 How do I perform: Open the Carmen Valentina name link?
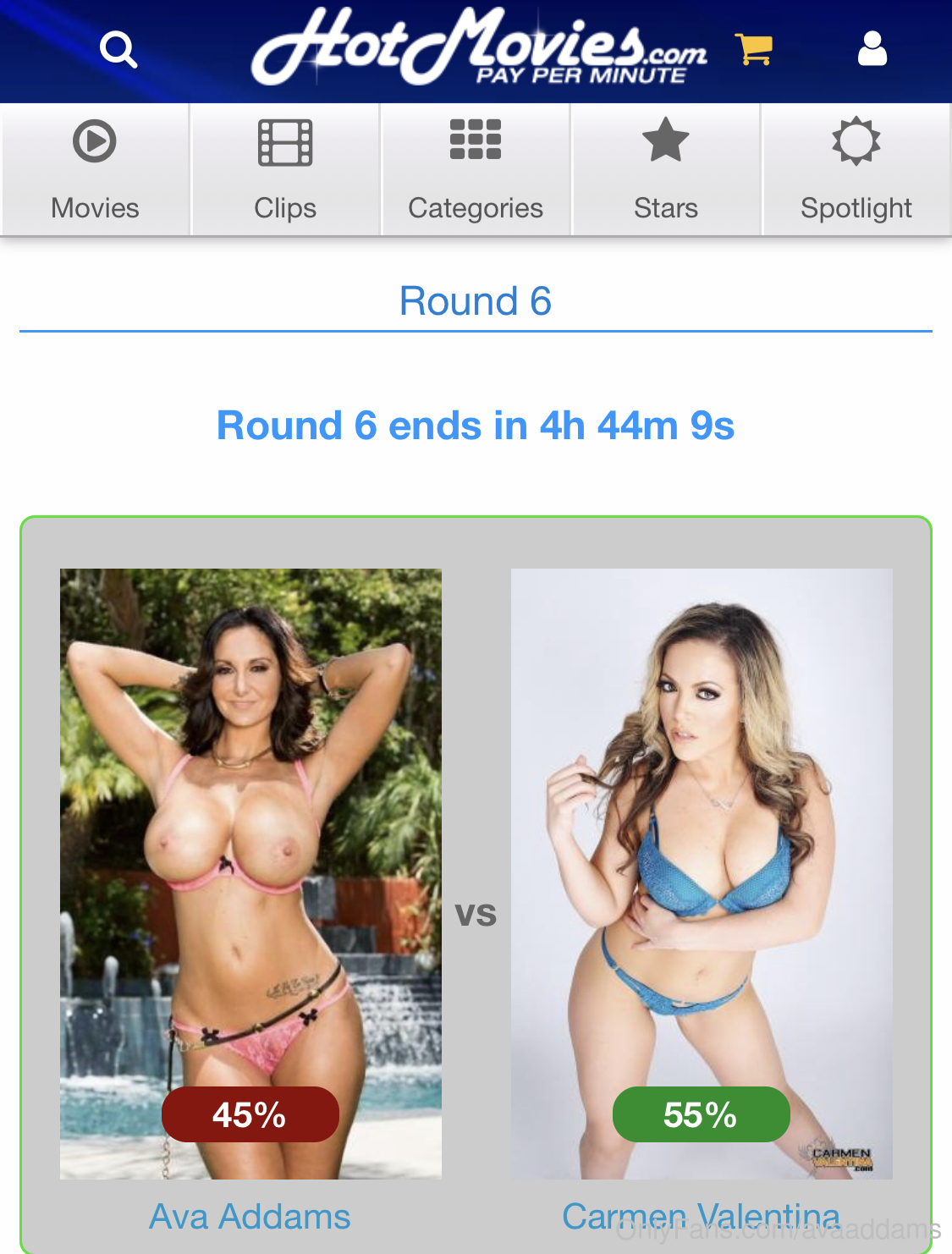(701, 1217)
